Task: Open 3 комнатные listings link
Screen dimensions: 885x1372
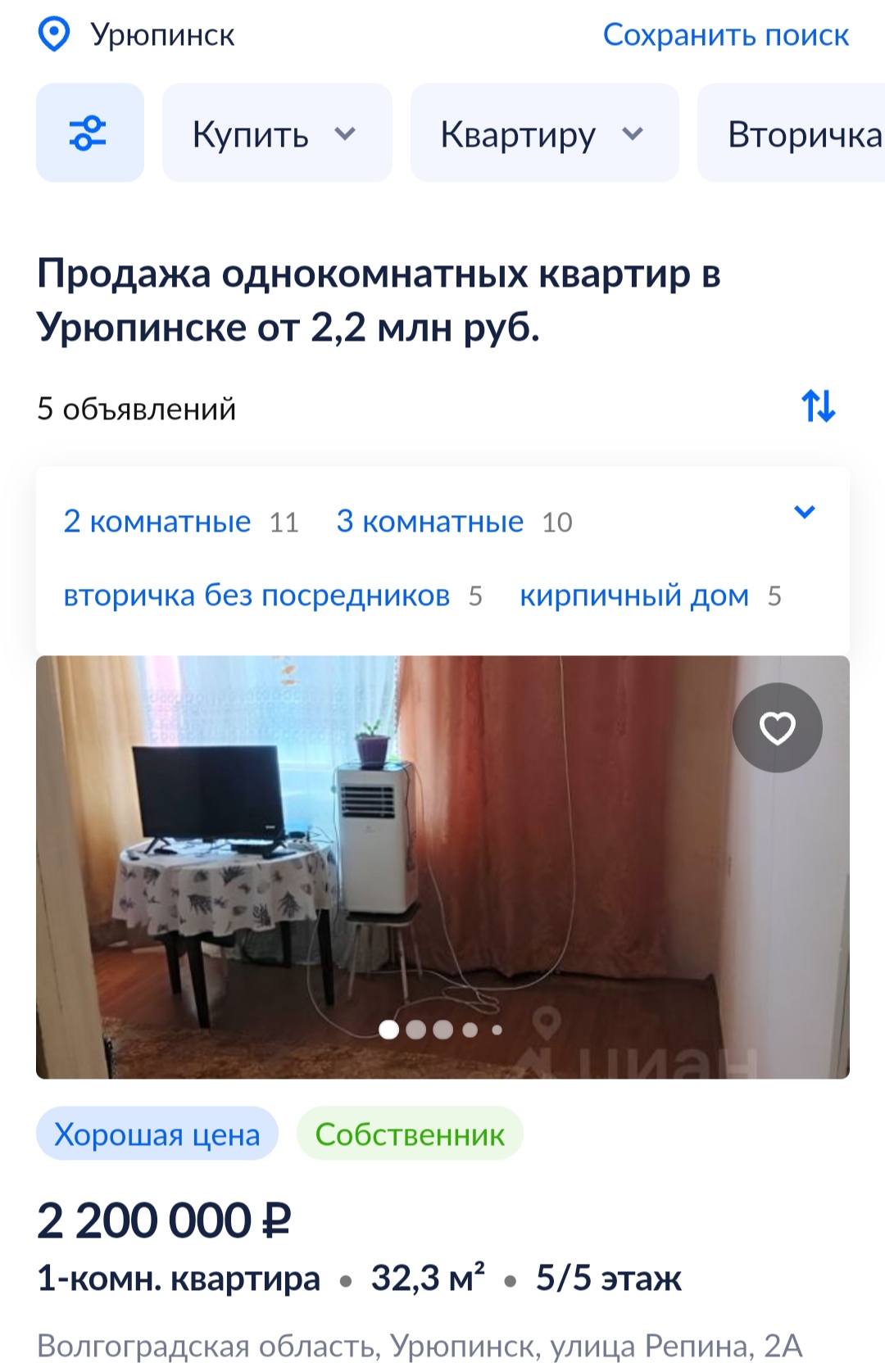Action: [x=429, y=522]
